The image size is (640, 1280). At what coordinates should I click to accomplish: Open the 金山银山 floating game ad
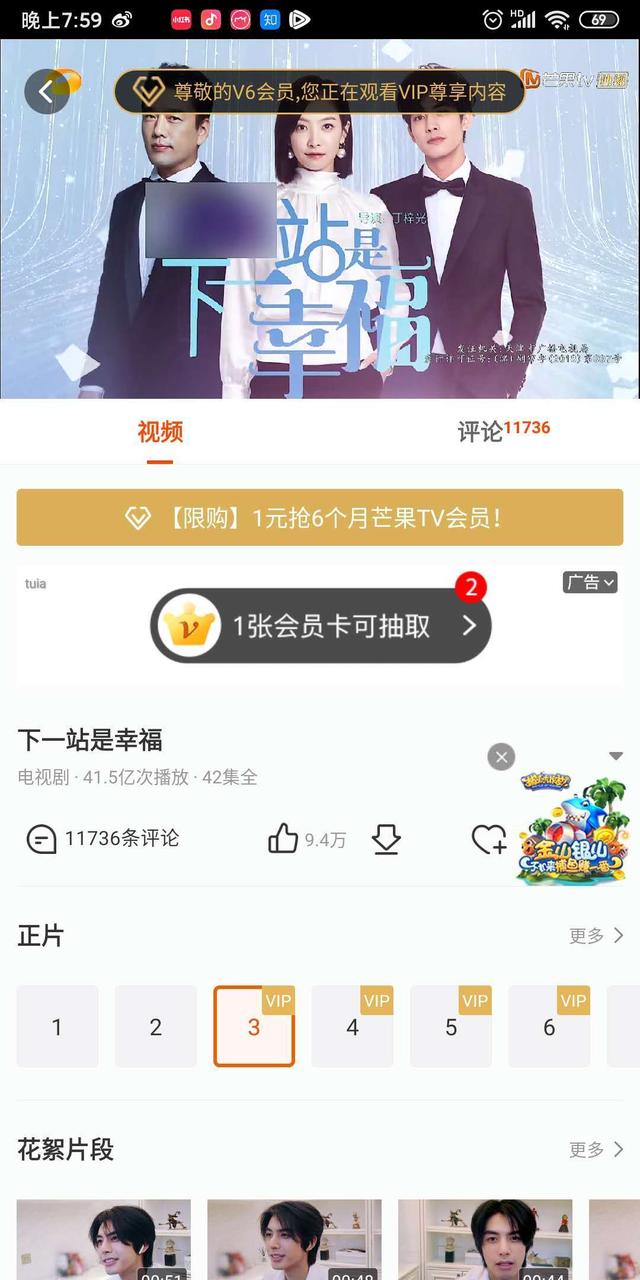tap(573, 830)
